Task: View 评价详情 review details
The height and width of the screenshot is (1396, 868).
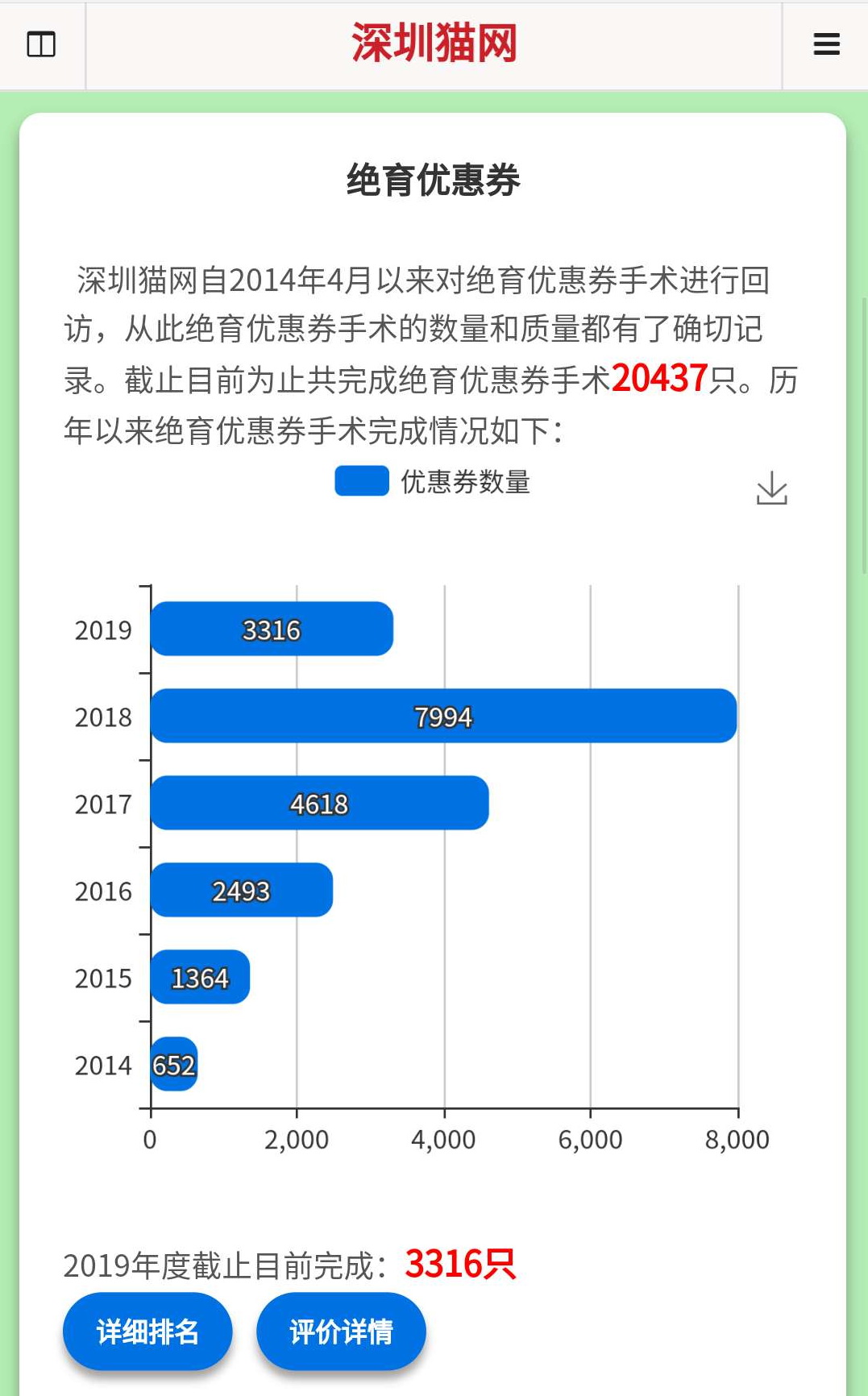Action: 341,1331
